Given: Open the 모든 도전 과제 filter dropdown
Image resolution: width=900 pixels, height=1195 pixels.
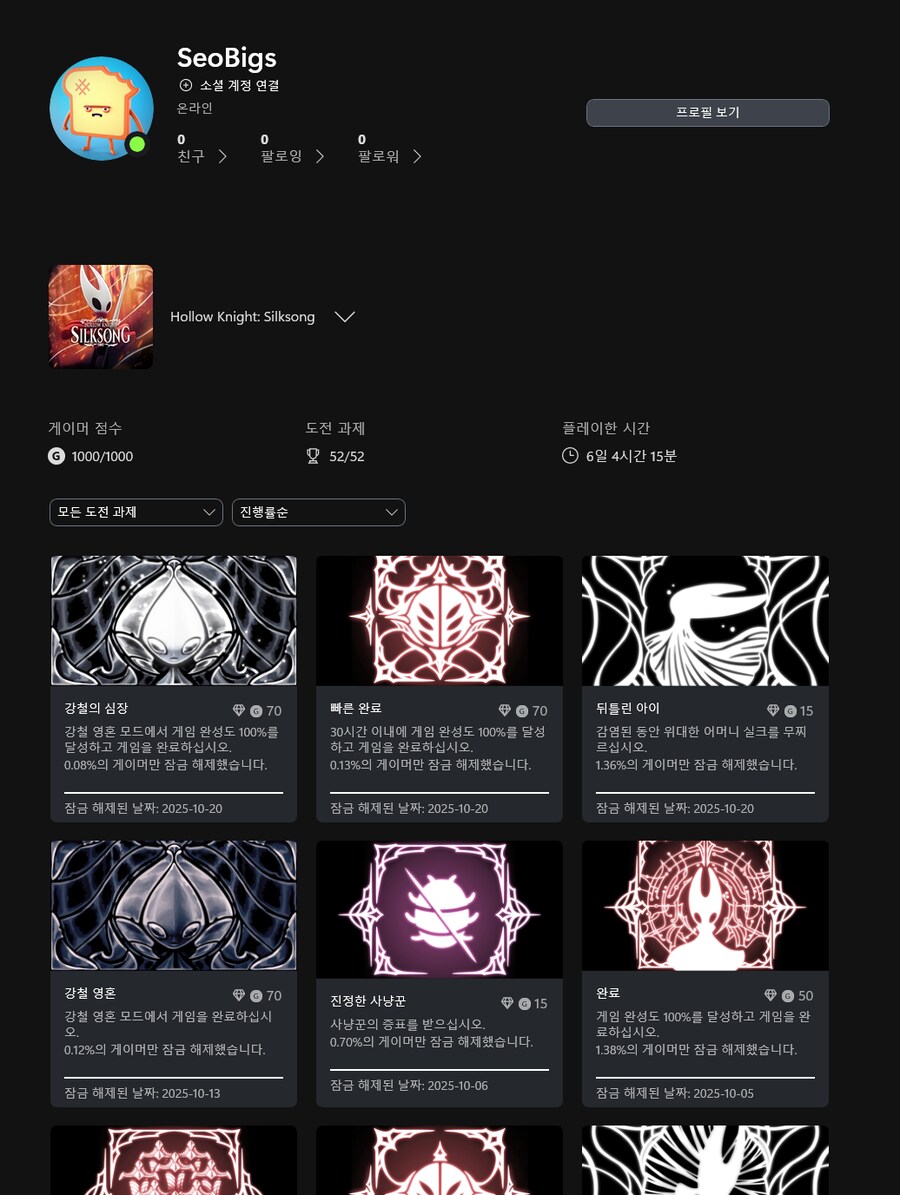Looking at the screenshot, I should pos(136,512).
